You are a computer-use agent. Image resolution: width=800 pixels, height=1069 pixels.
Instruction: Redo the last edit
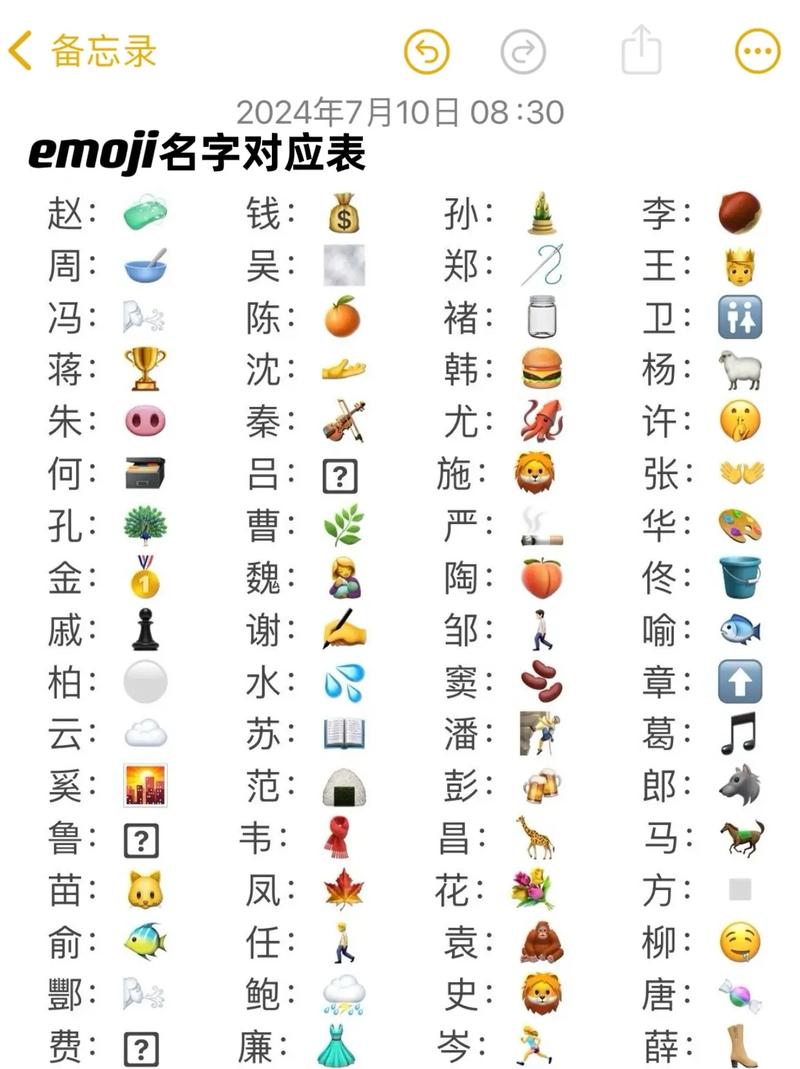(x=523, y=51)
